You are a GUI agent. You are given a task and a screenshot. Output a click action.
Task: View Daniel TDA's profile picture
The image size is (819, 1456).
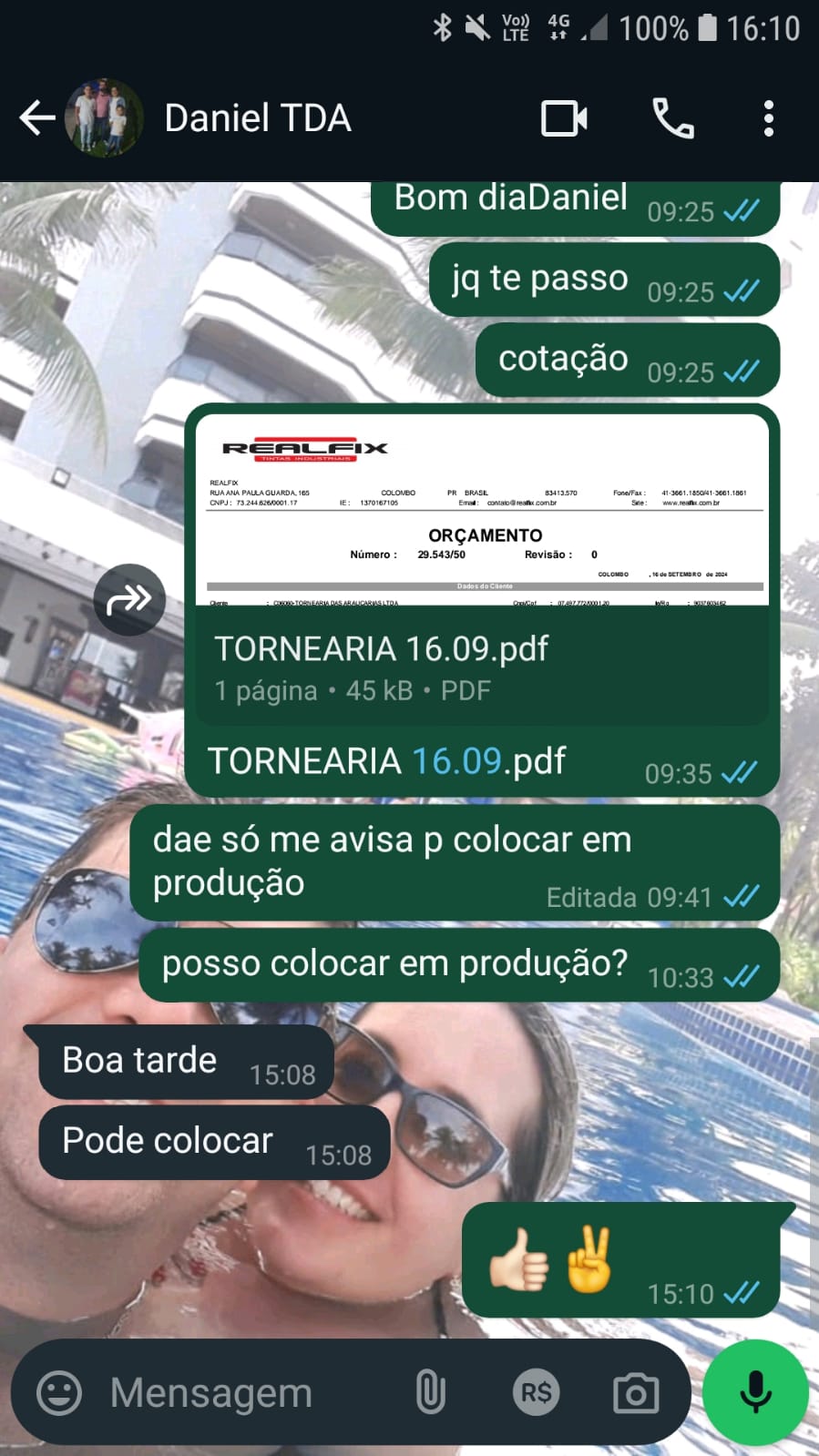click(x=104, y=118)
